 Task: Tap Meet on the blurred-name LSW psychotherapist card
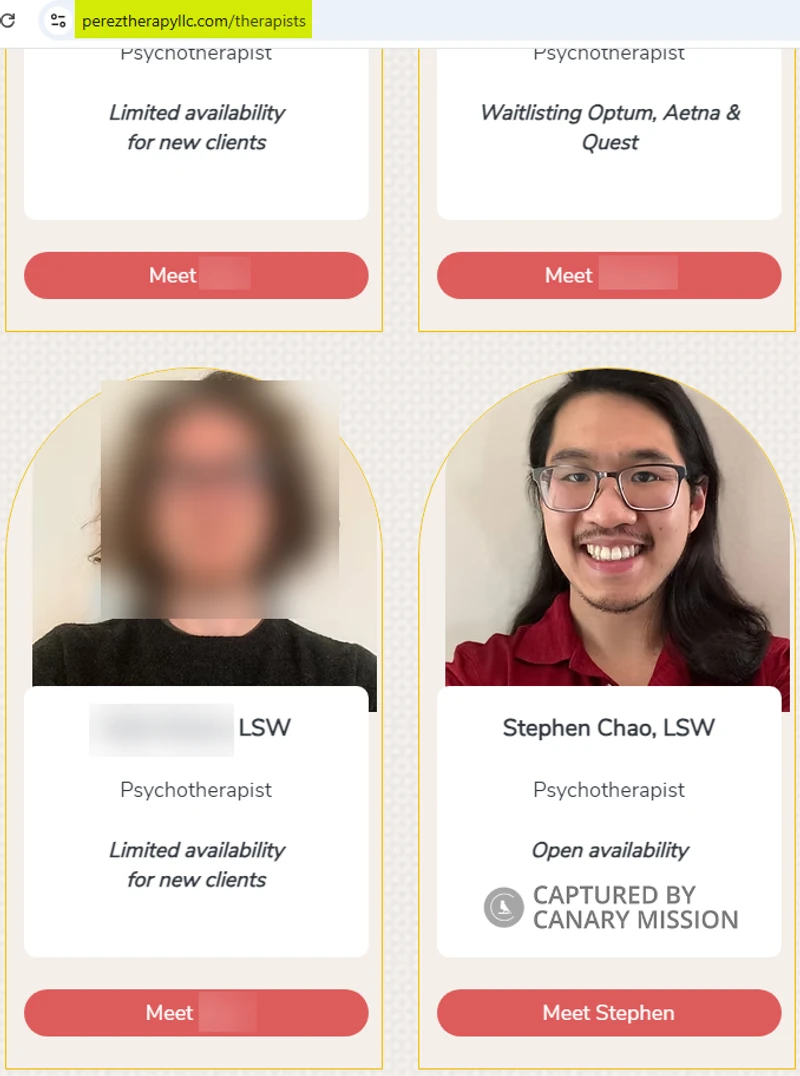[196, 1013]
